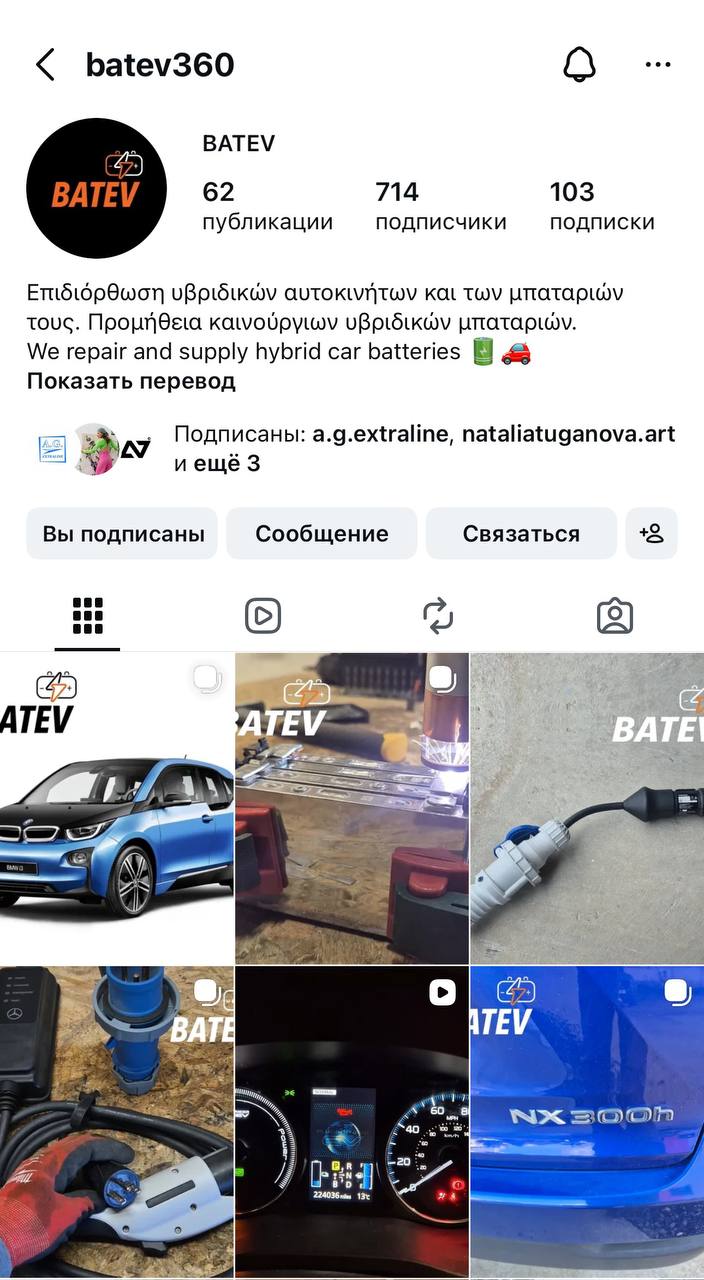The height and width of the screenshot is (1280, 704).
Task: View the BATEV profile picture
Action: point(96,188)
